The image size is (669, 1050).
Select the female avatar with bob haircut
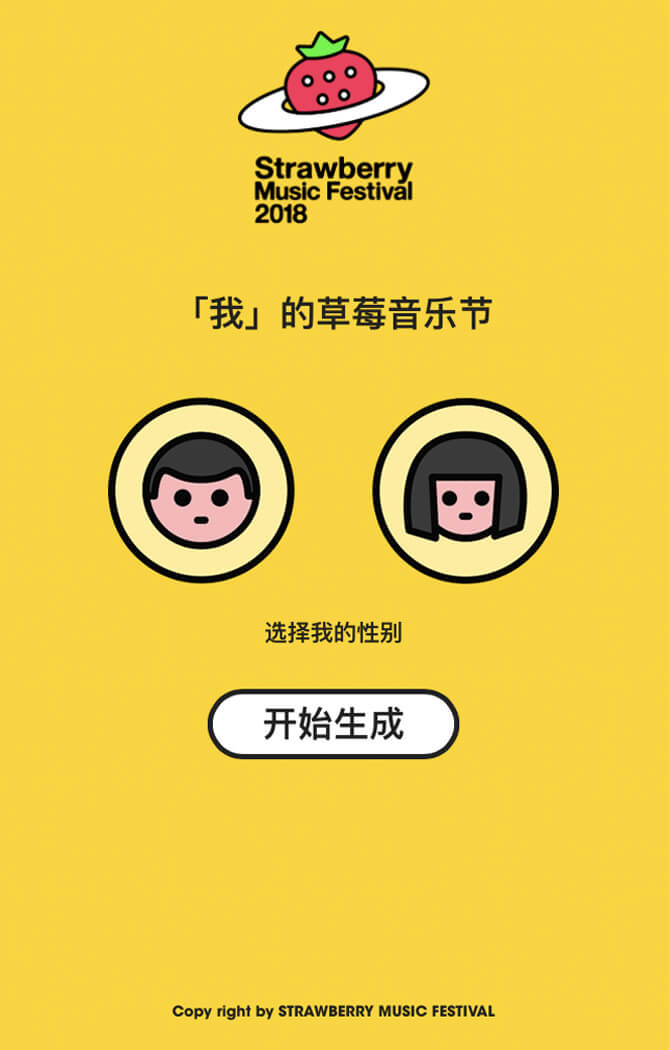465,490
